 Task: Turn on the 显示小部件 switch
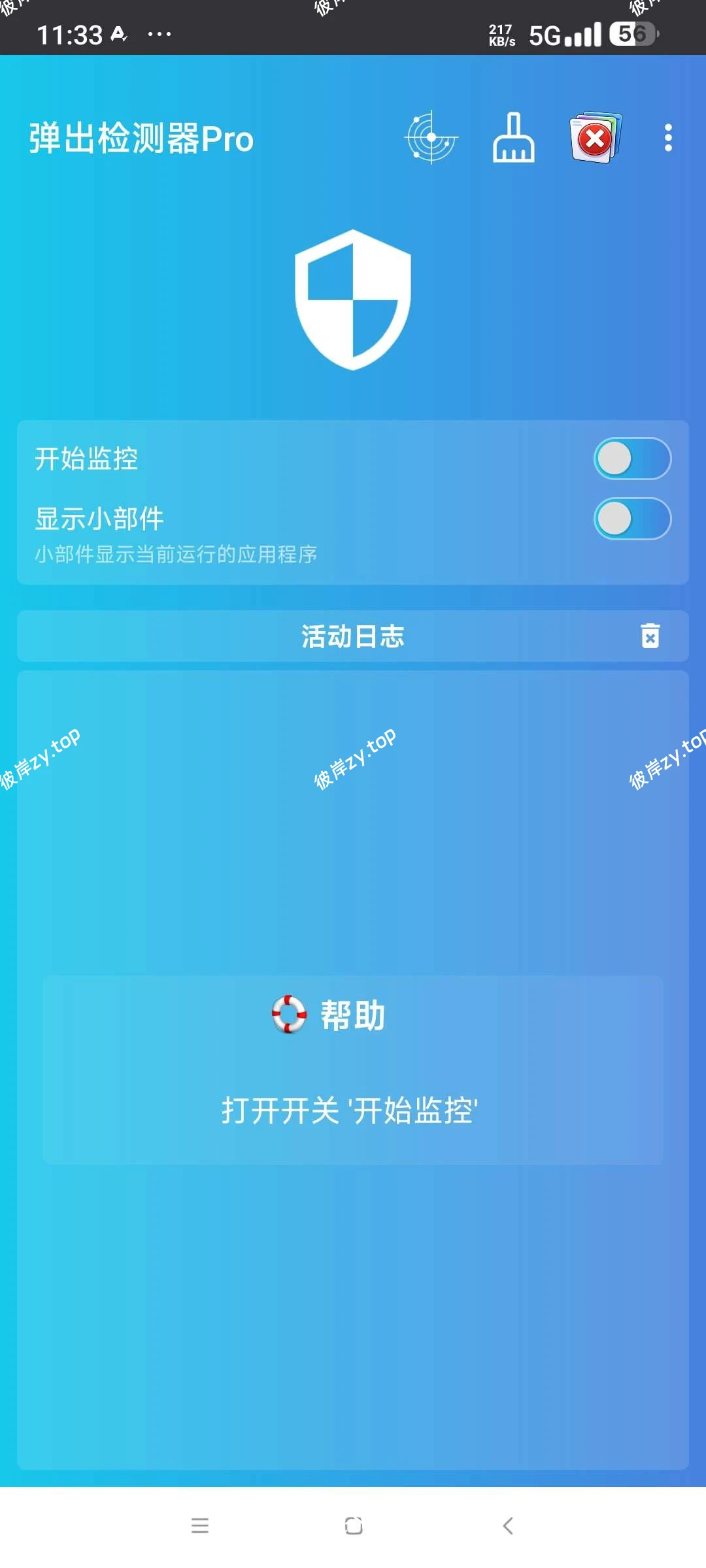point(632,519)
